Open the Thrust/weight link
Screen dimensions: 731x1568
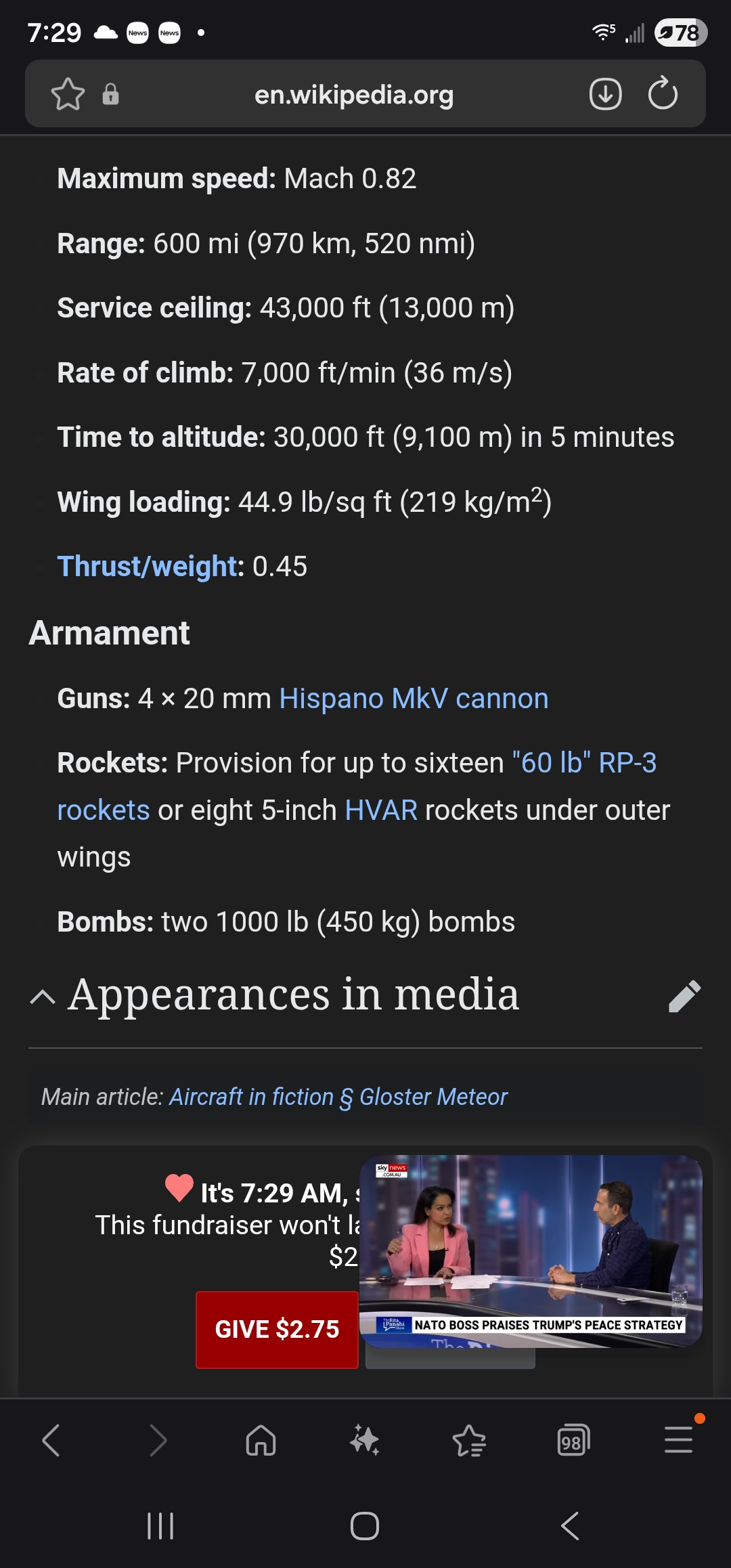pos(150,567)
